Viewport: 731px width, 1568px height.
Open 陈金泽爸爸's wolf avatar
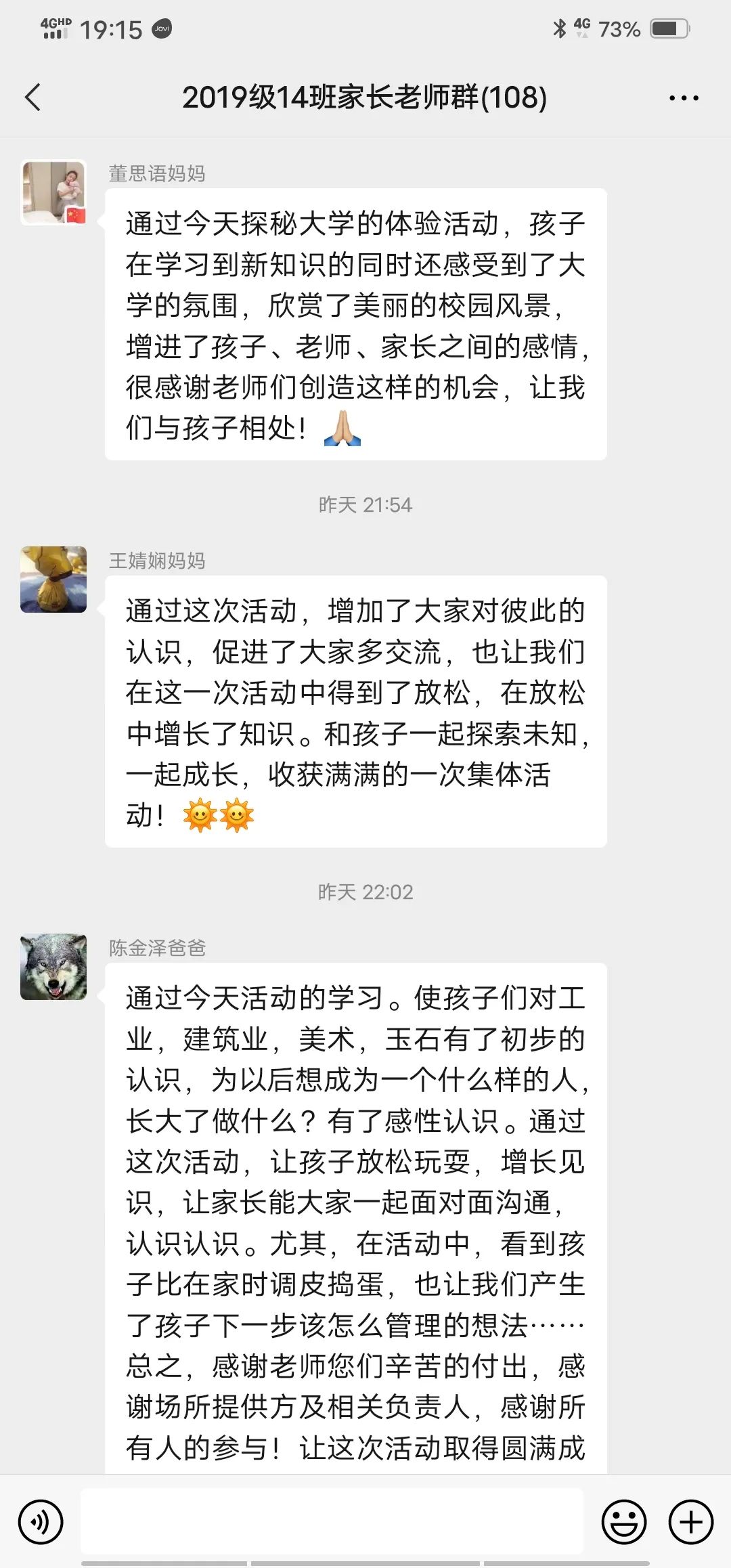53,967
